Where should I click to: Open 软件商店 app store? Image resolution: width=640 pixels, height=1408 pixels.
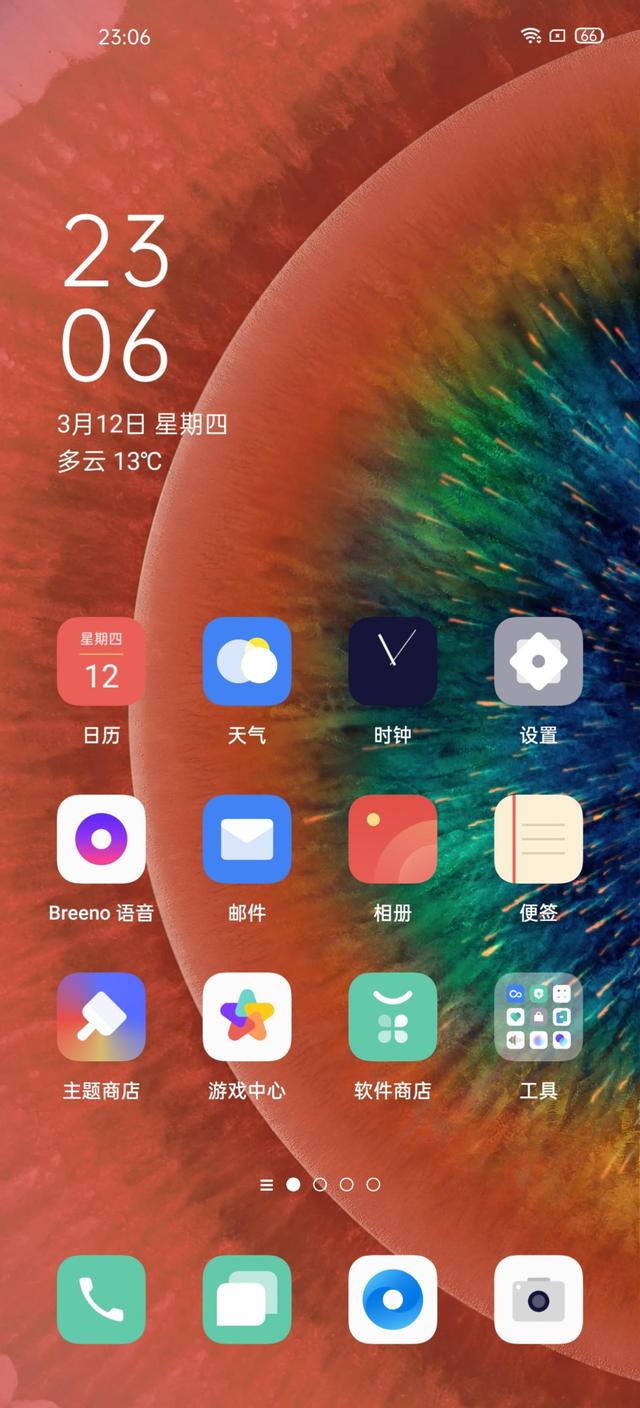(393, 1017)
